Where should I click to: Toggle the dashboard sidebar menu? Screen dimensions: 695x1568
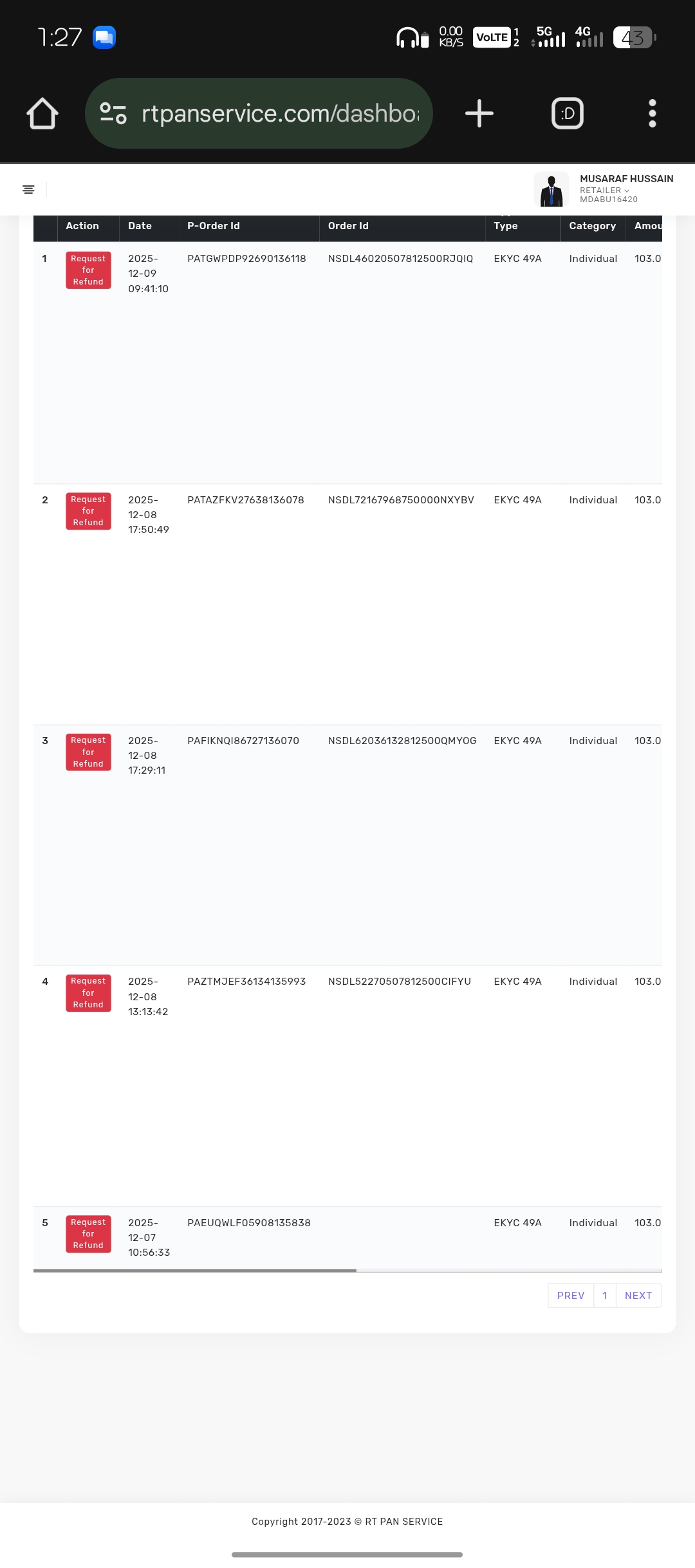tap(28, 189)
